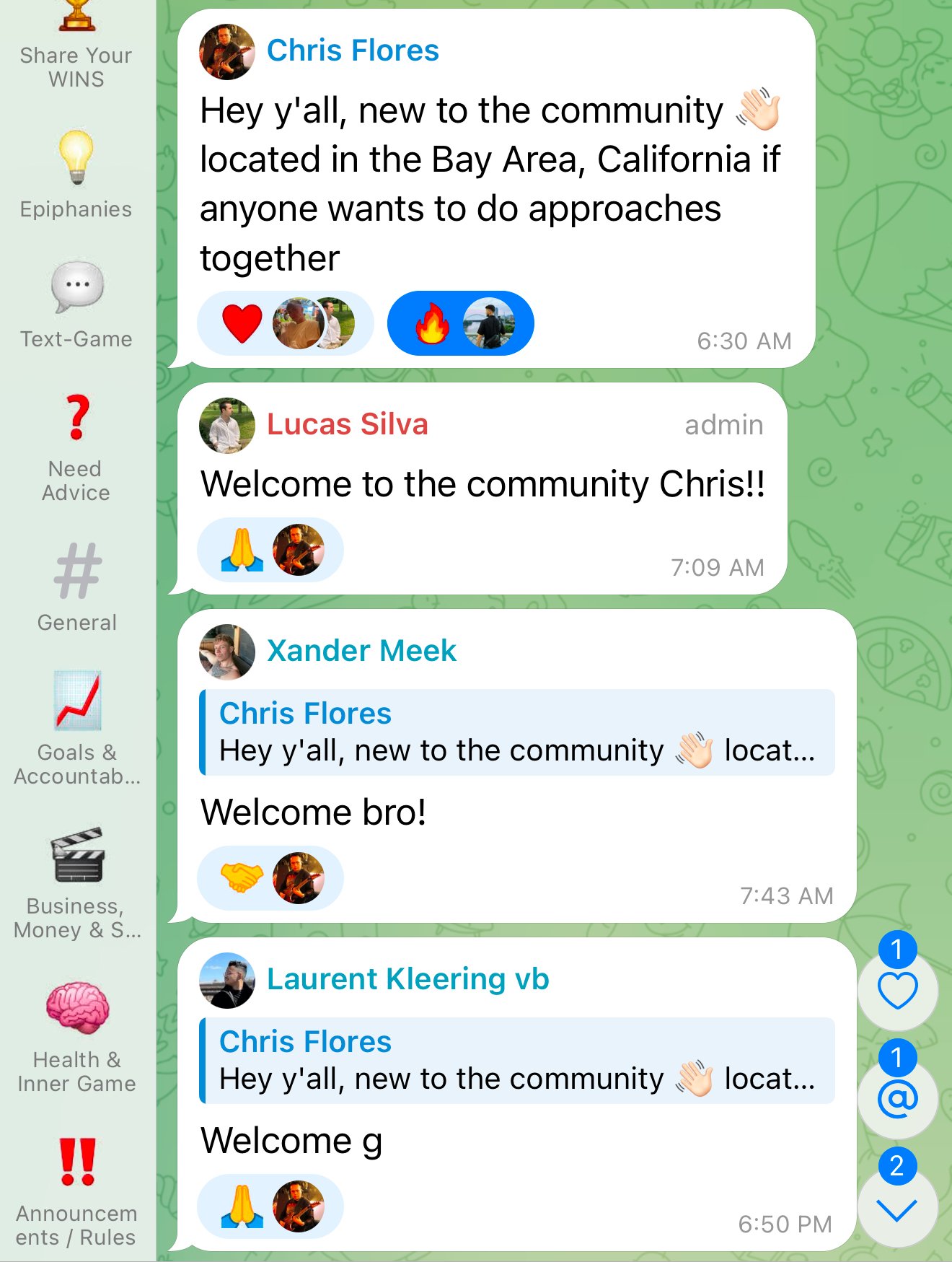
Task: Switch to Health & Inner Game topic
Action: [x=76, y=1036]
